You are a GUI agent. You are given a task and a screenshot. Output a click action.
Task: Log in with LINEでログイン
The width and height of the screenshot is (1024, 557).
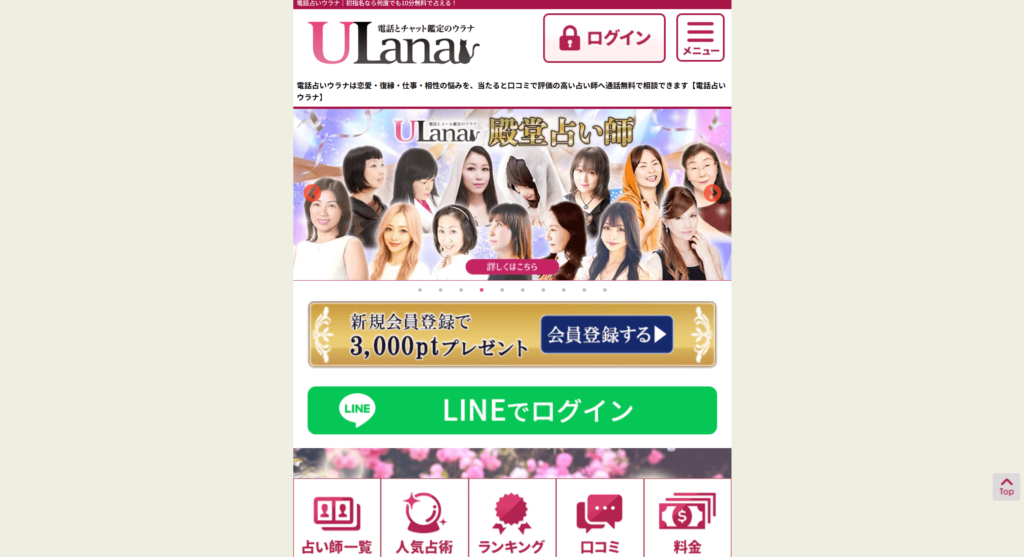coord(512,410)
